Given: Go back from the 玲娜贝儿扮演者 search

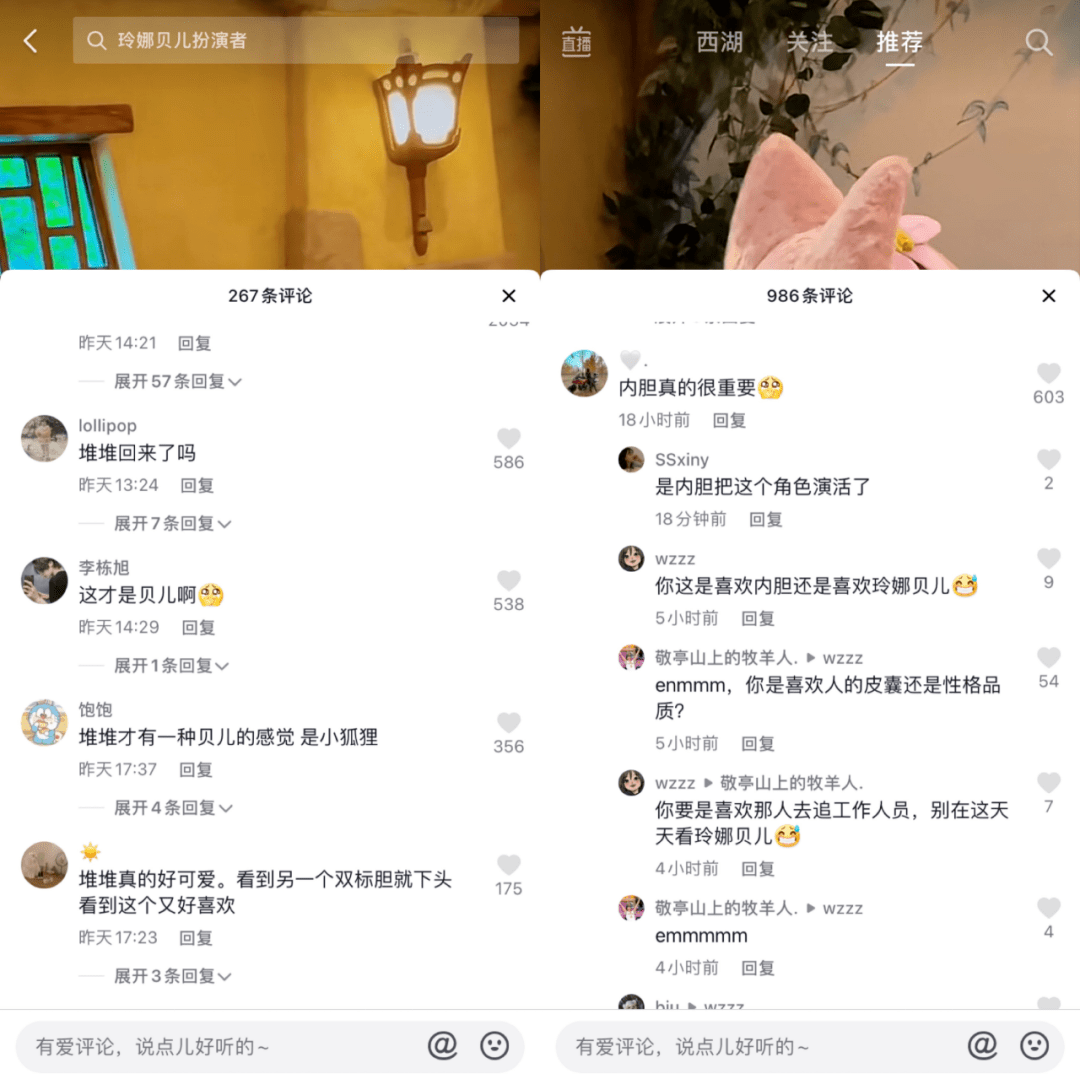Looking at the screenshot, I should click(x=31, y=41).
